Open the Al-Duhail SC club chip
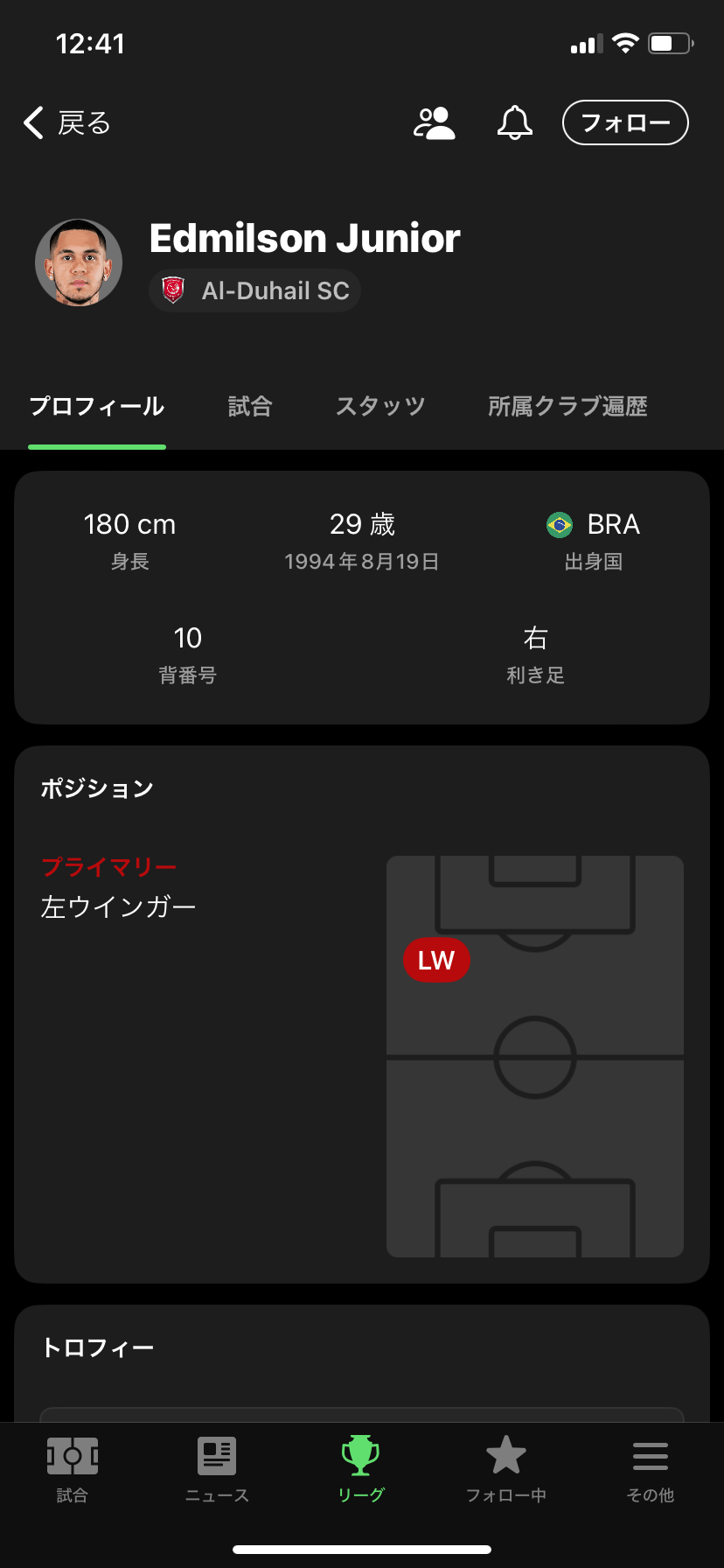Image resolution: width=724 pixels, height=1568 pixels. [x=255, y=290]
